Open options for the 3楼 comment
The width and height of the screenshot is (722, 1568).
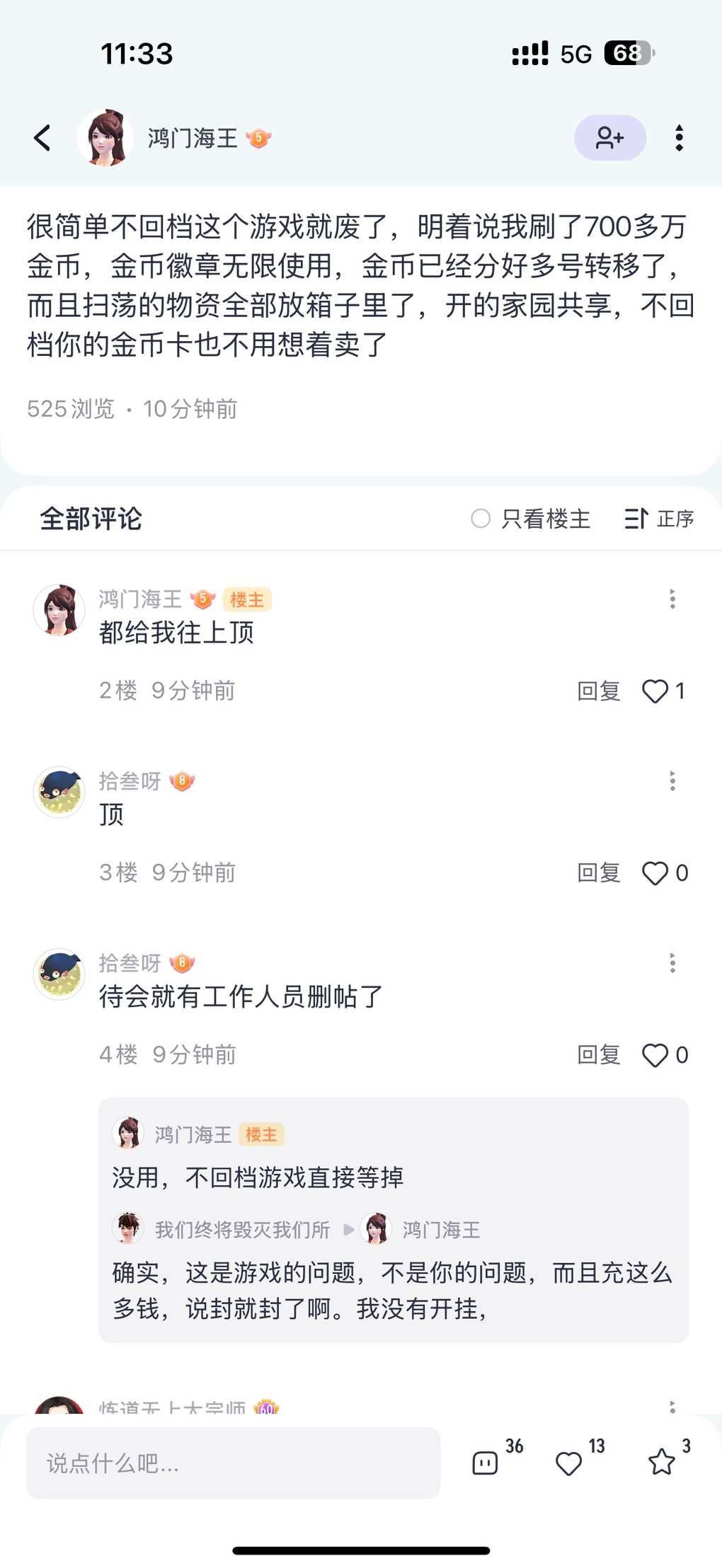(672, 781)
